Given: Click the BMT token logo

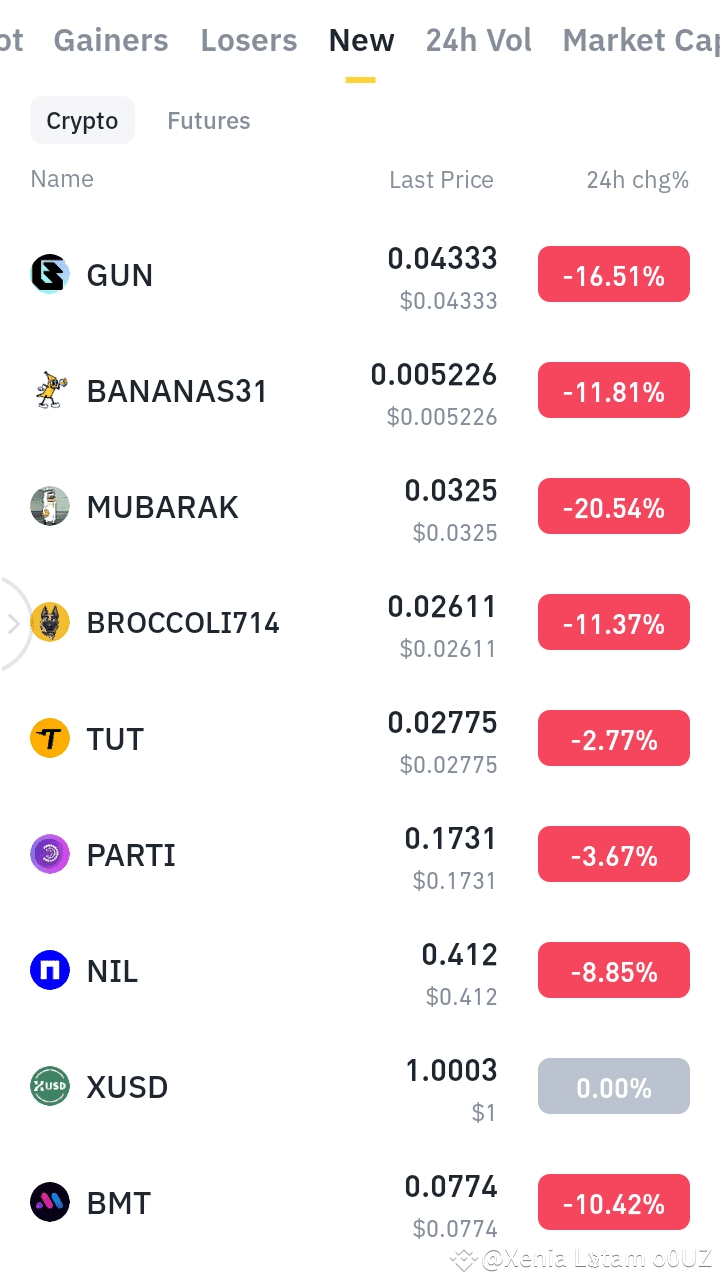Looking at the screenshot, I should point(50,1202).
